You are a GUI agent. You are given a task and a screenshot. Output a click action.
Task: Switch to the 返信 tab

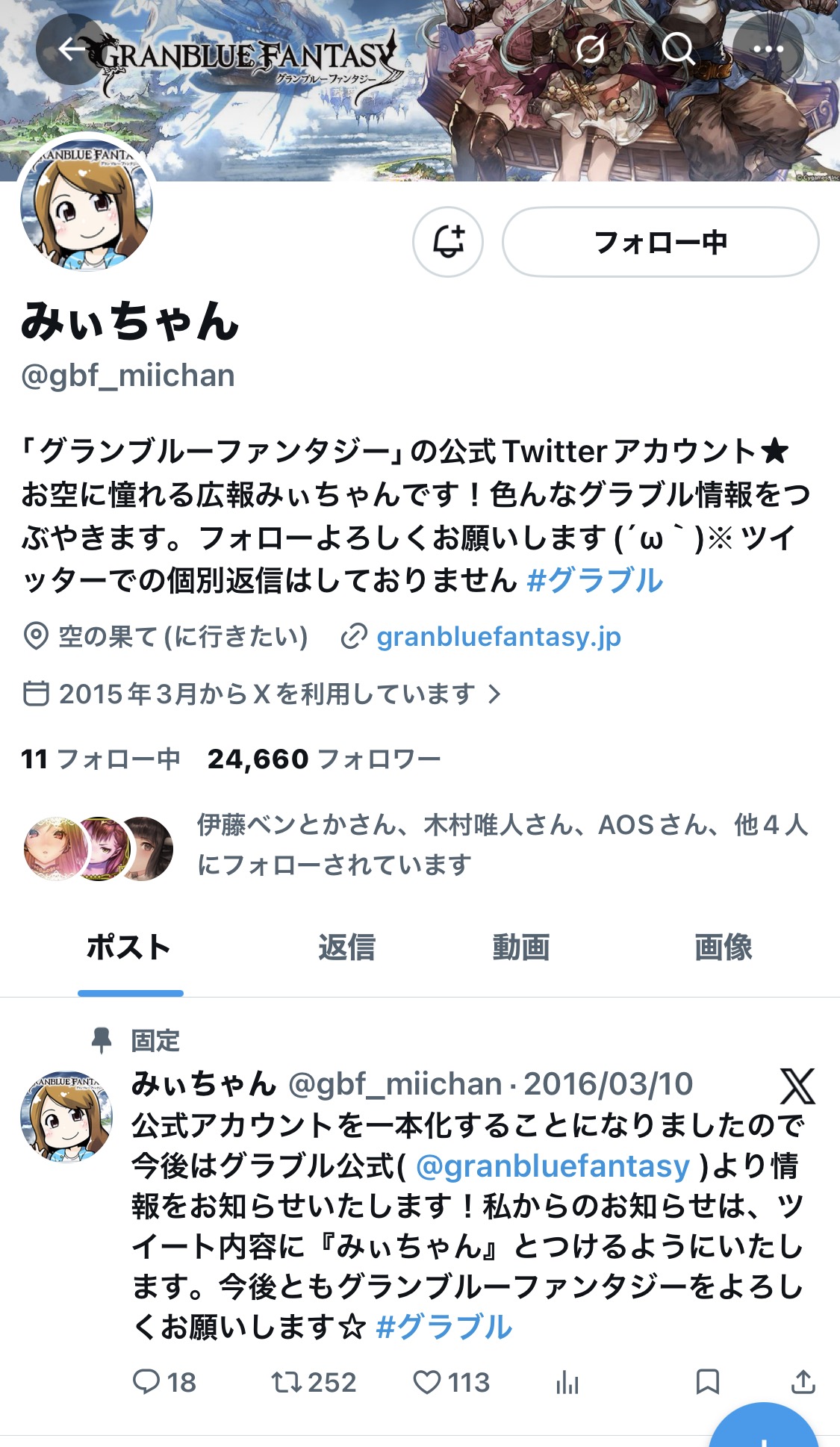pos(346,947)
